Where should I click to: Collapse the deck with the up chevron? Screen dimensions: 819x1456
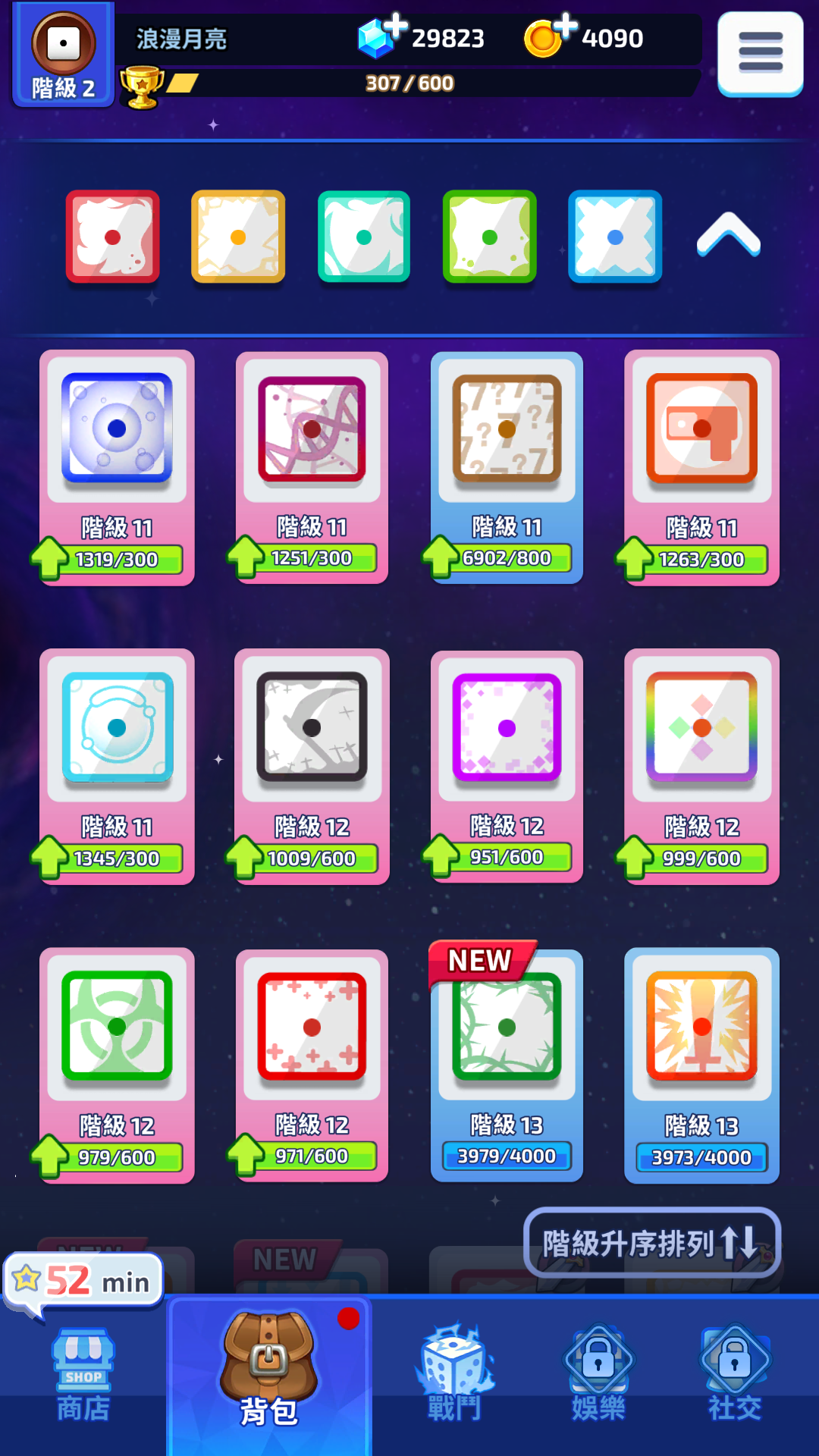click(728, 235)
